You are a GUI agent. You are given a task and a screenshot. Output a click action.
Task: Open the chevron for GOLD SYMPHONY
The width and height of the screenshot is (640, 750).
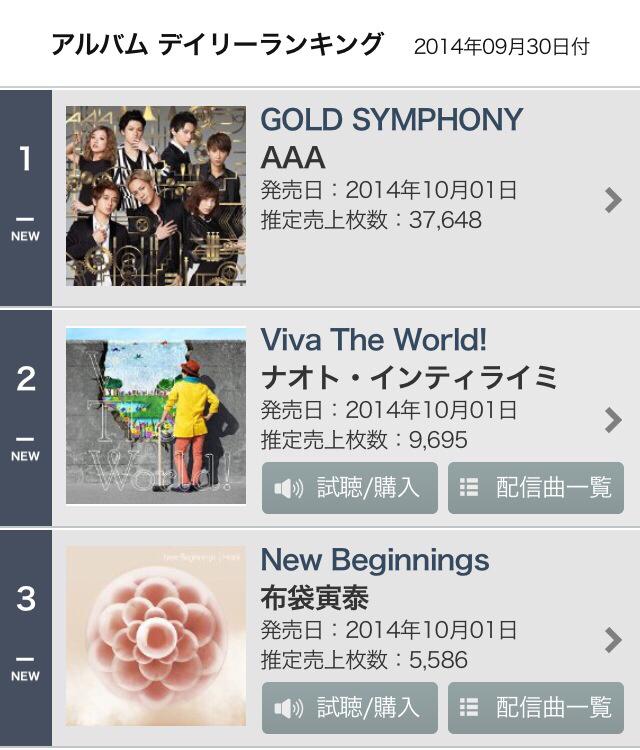(613, 200)
